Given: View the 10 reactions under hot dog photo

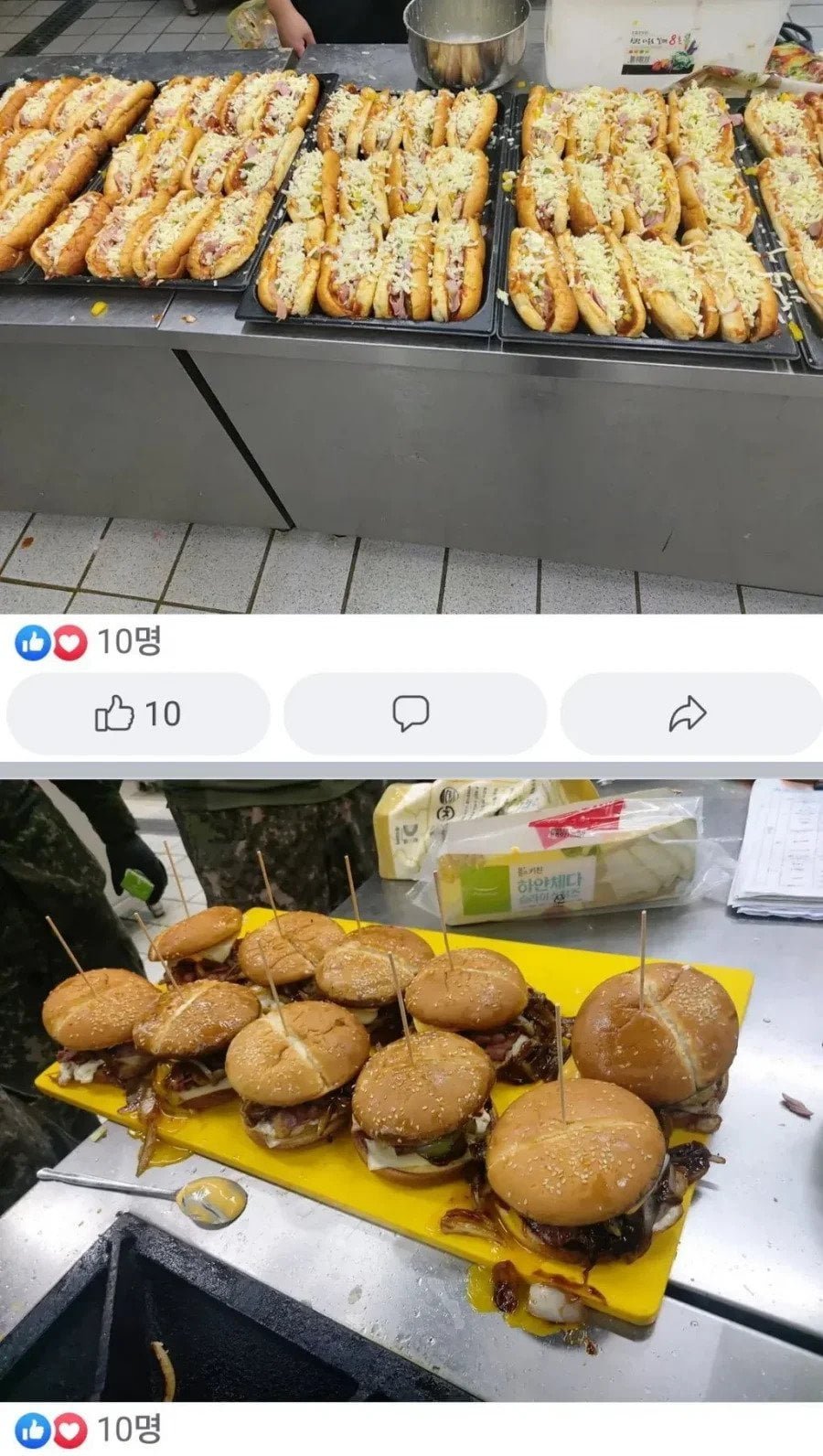Looking at the screenshot, I should click(x=89, y=642).
